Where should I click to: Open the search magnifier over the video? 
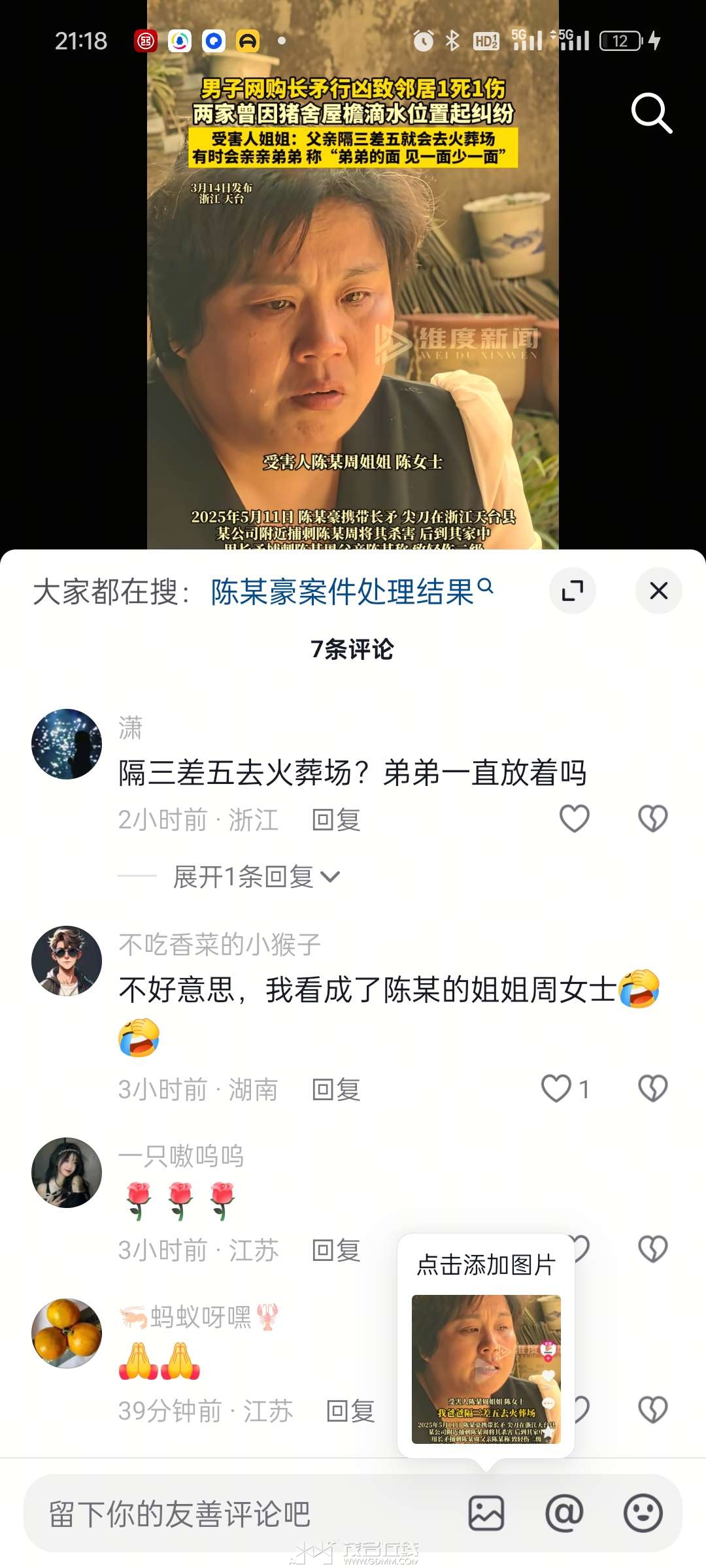tap(651, 113)
